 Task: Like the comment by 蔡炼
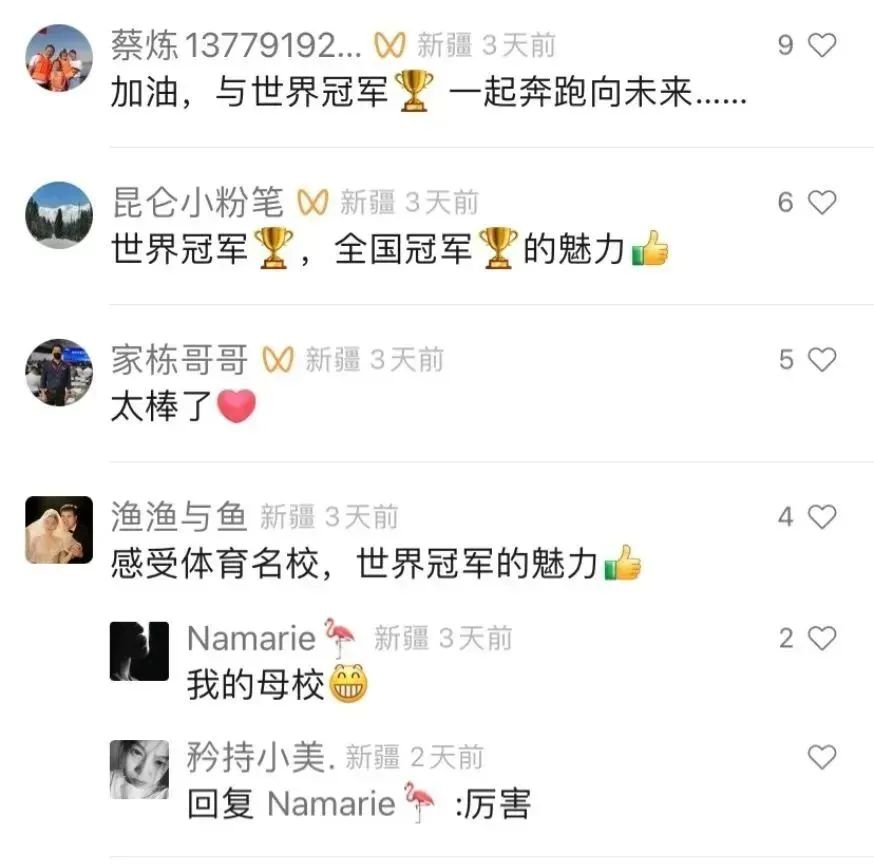pyautogui.click(x=821, y=45)
